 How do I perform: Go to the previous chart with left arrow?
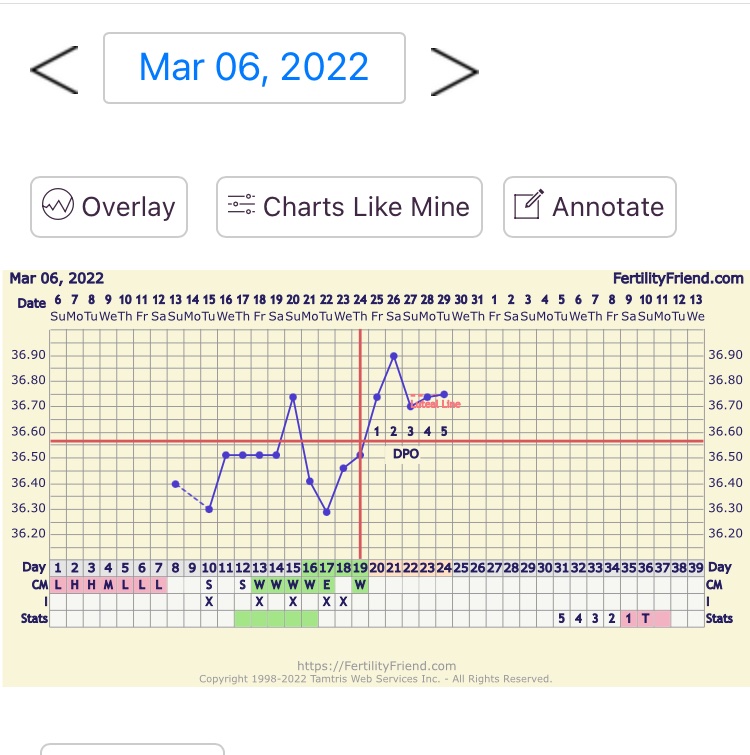coord(54,68)
